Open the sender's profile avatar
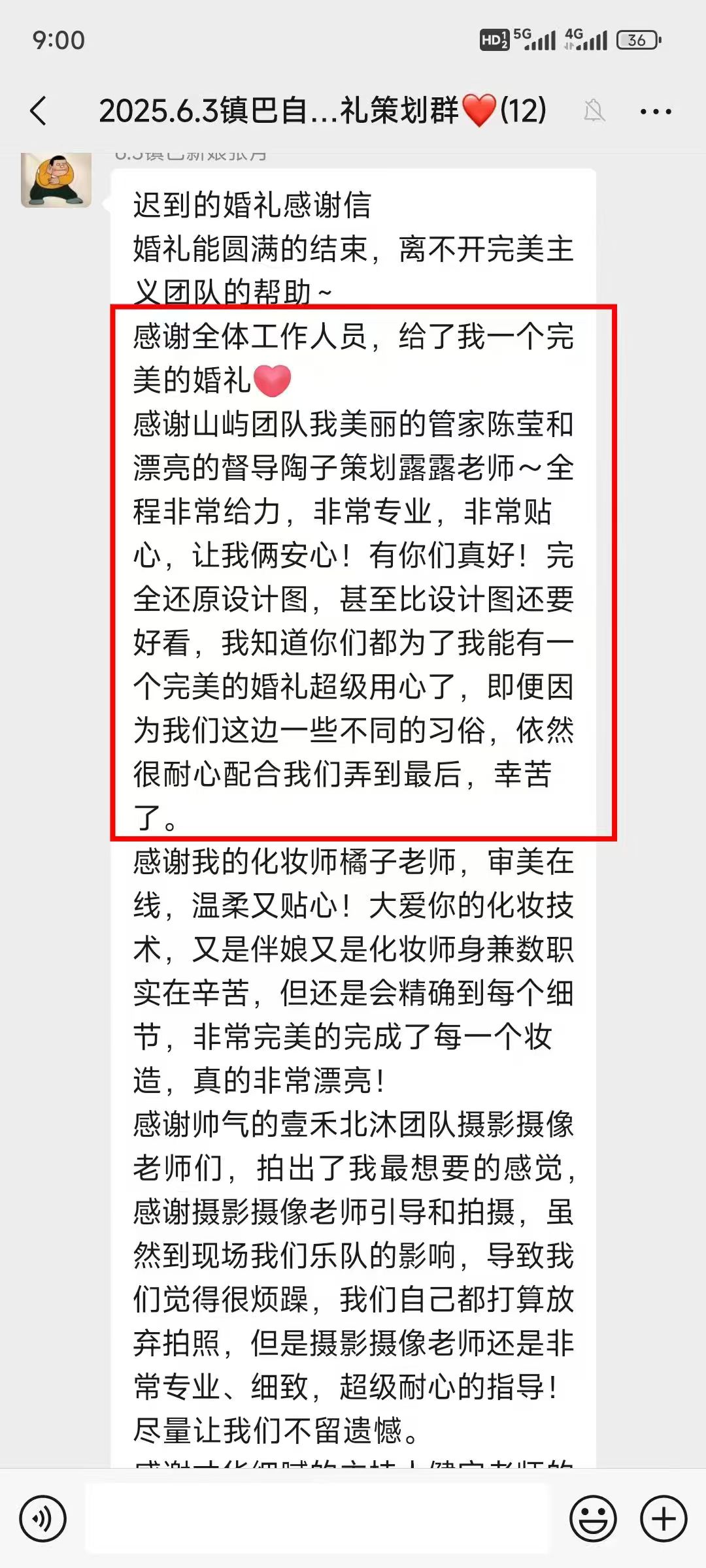Image resolution: width=706 pixels, height=1568 pixels. click(x=56, y=180)
